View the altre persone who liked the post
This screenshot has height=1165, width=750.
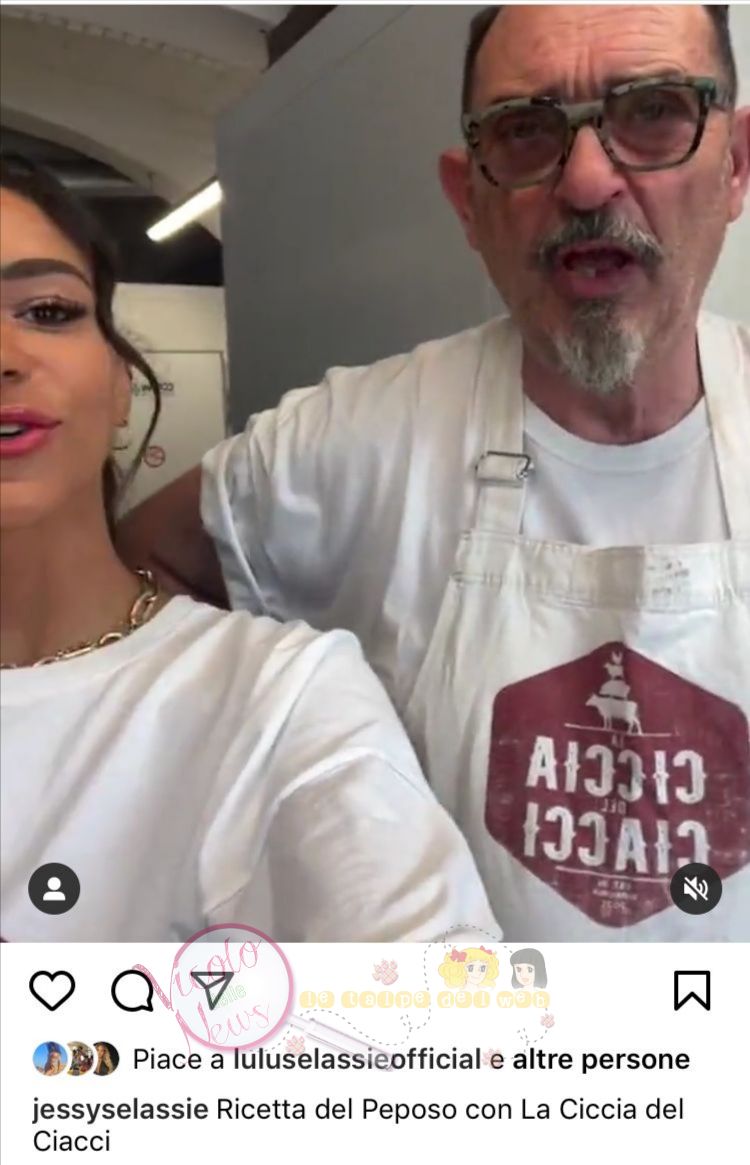(600, 1059)
